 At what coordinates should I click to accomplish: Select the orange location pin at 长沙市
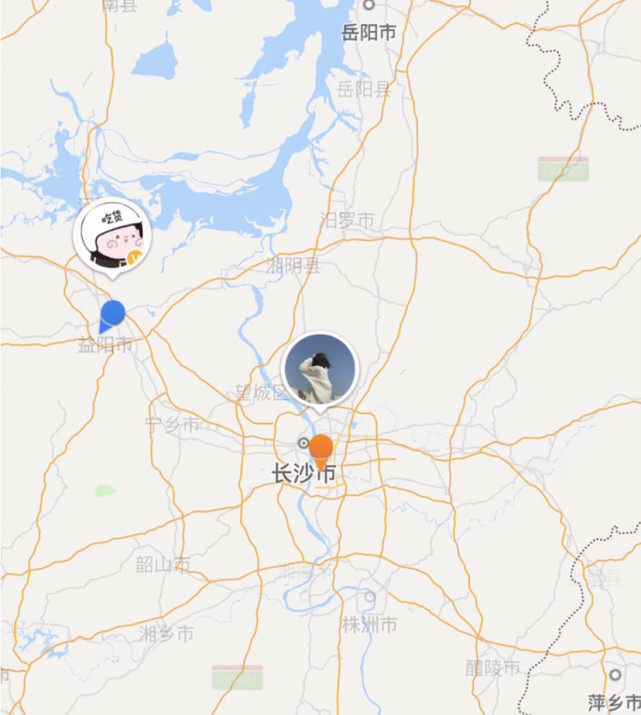click(321, 449)
